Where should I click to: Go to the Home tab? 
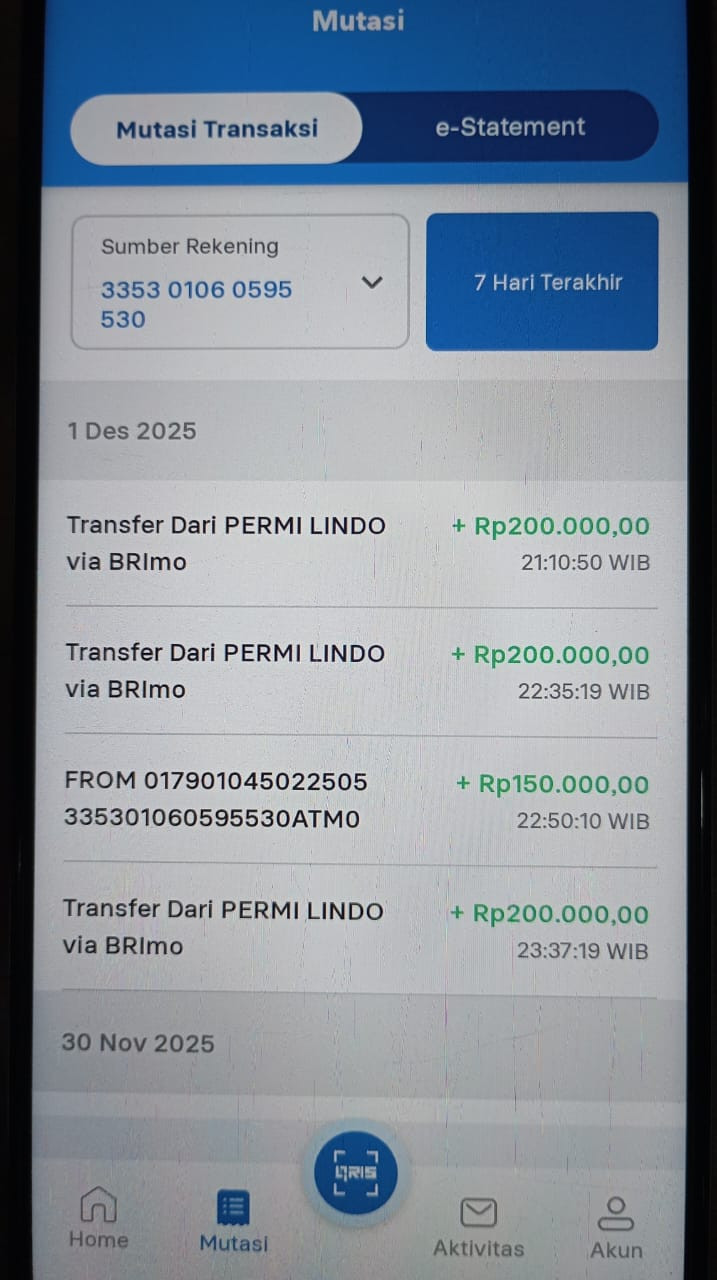coord(98,1218)
